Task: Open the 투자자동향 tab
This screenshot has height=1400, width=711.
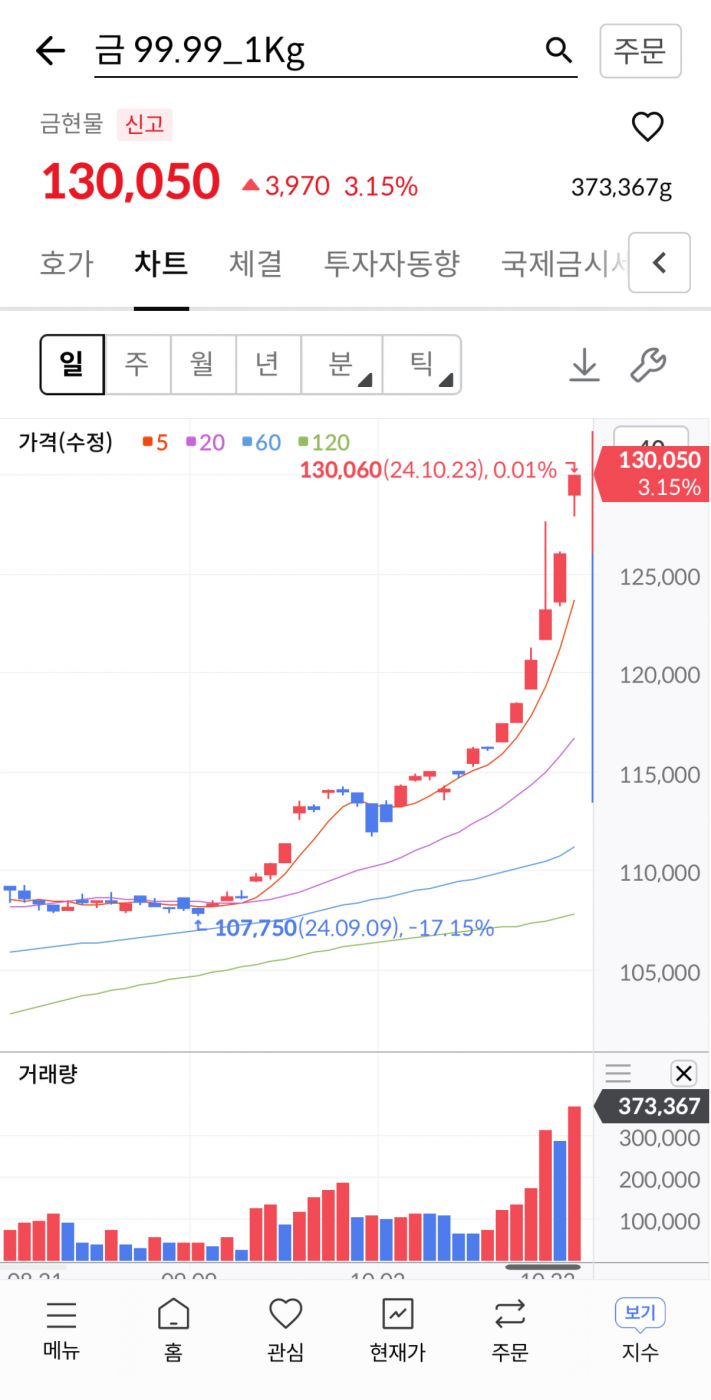Action: coord(391,264)
